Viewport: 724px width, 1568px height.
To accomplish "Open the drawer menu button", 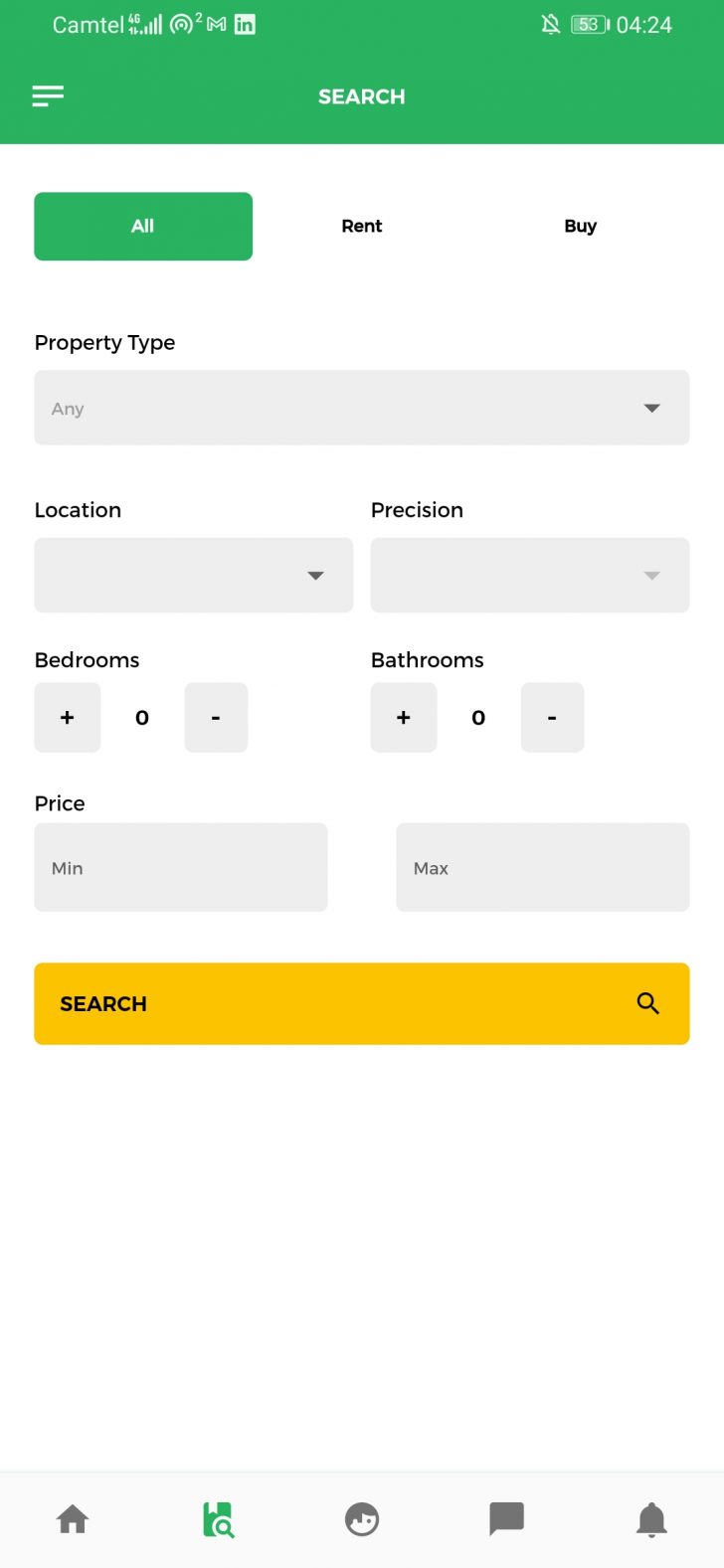I will coord(48,95).
